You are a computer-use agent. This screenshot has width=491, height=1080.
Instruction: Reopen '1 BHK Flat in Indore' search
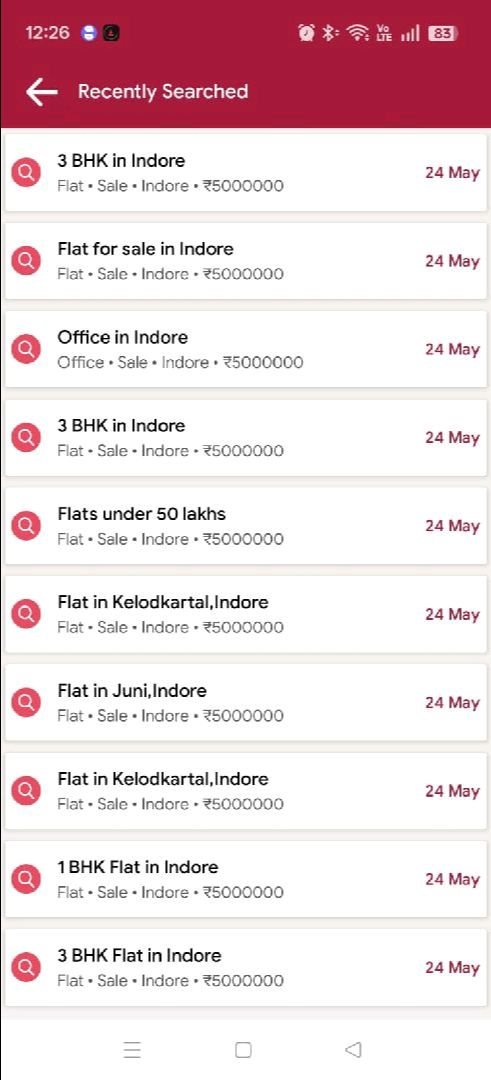(x=245, y=879)
